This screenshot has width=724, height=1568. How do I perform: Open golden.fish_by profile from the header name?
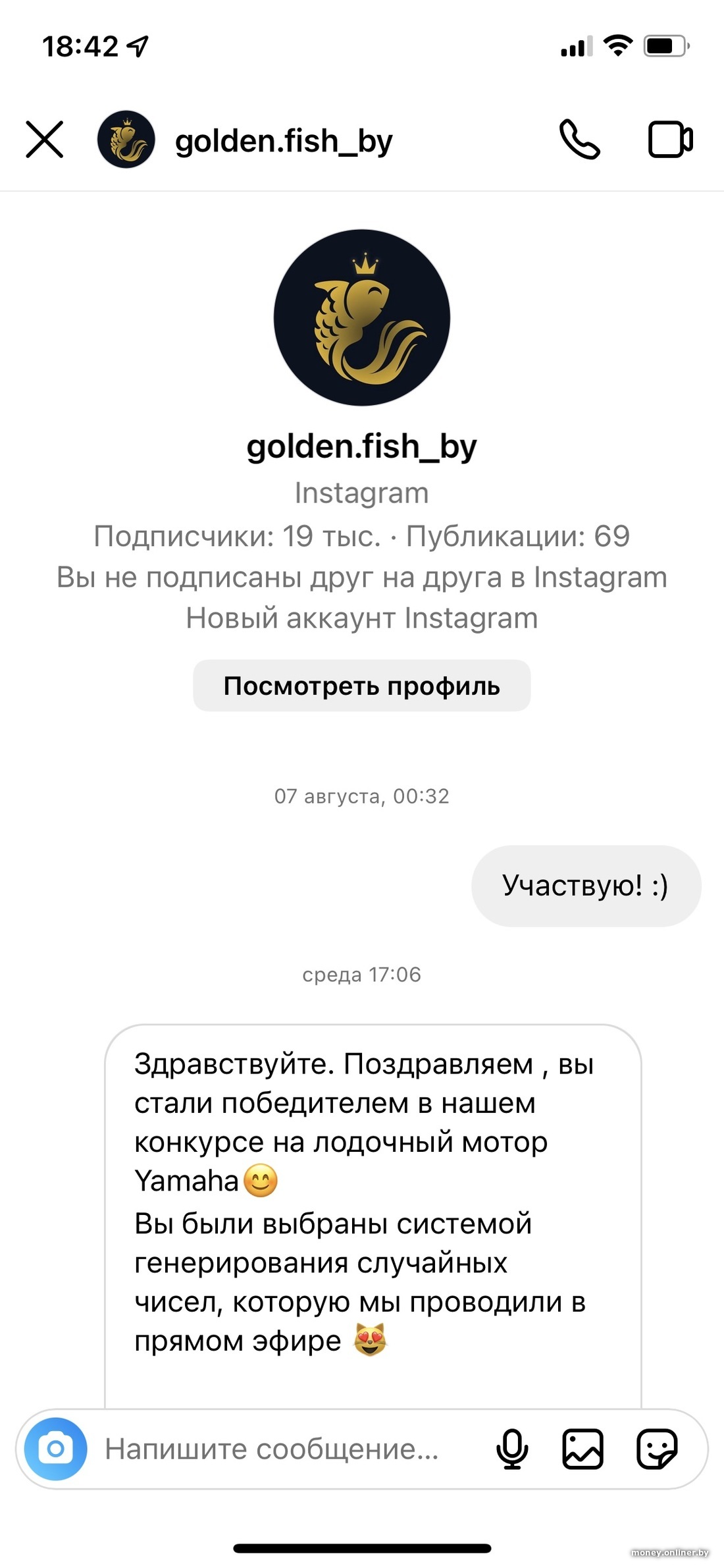pos(283,141)
